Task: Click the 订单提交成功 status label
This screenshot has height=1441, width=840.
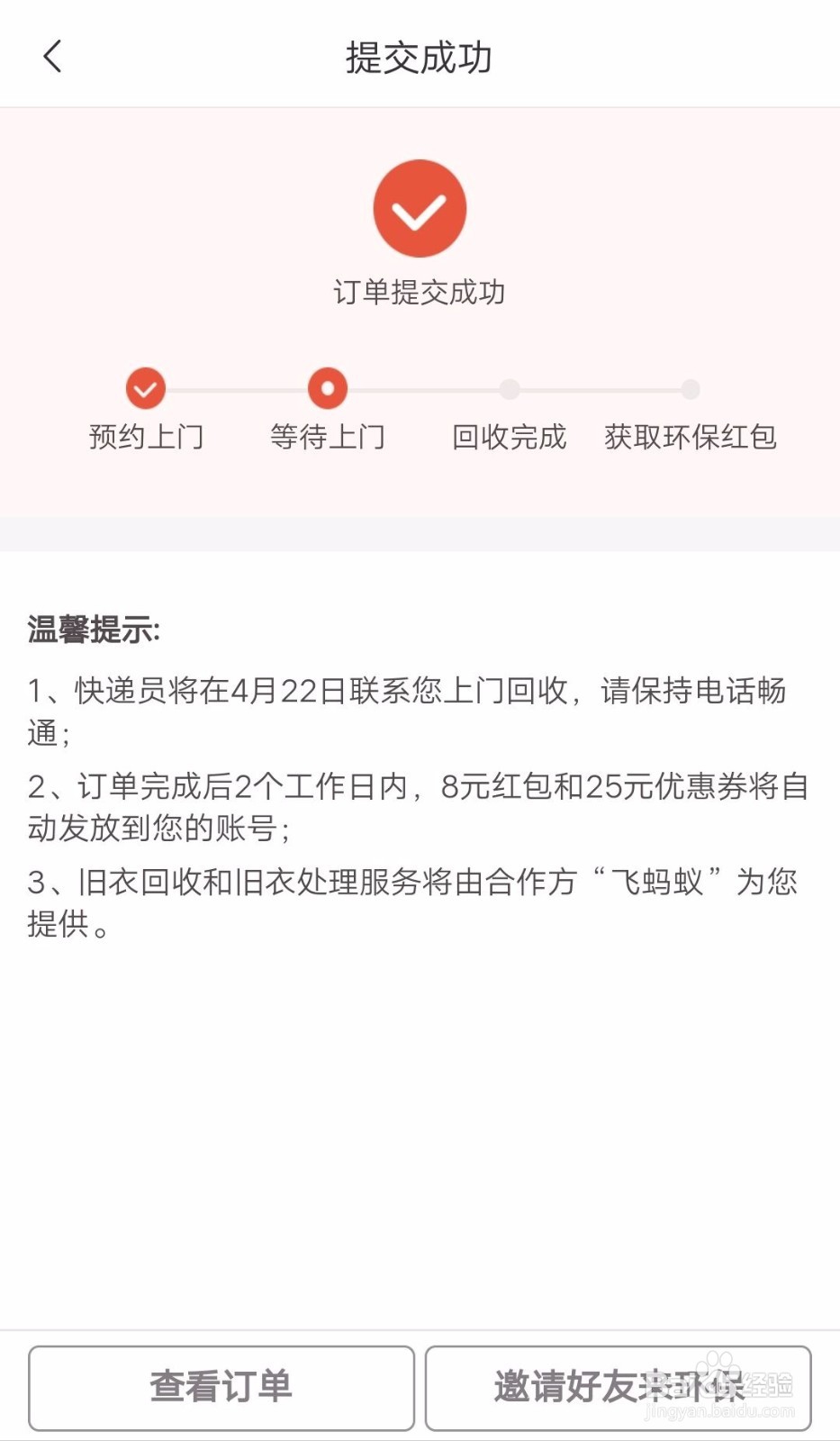Action: (420, 292)
